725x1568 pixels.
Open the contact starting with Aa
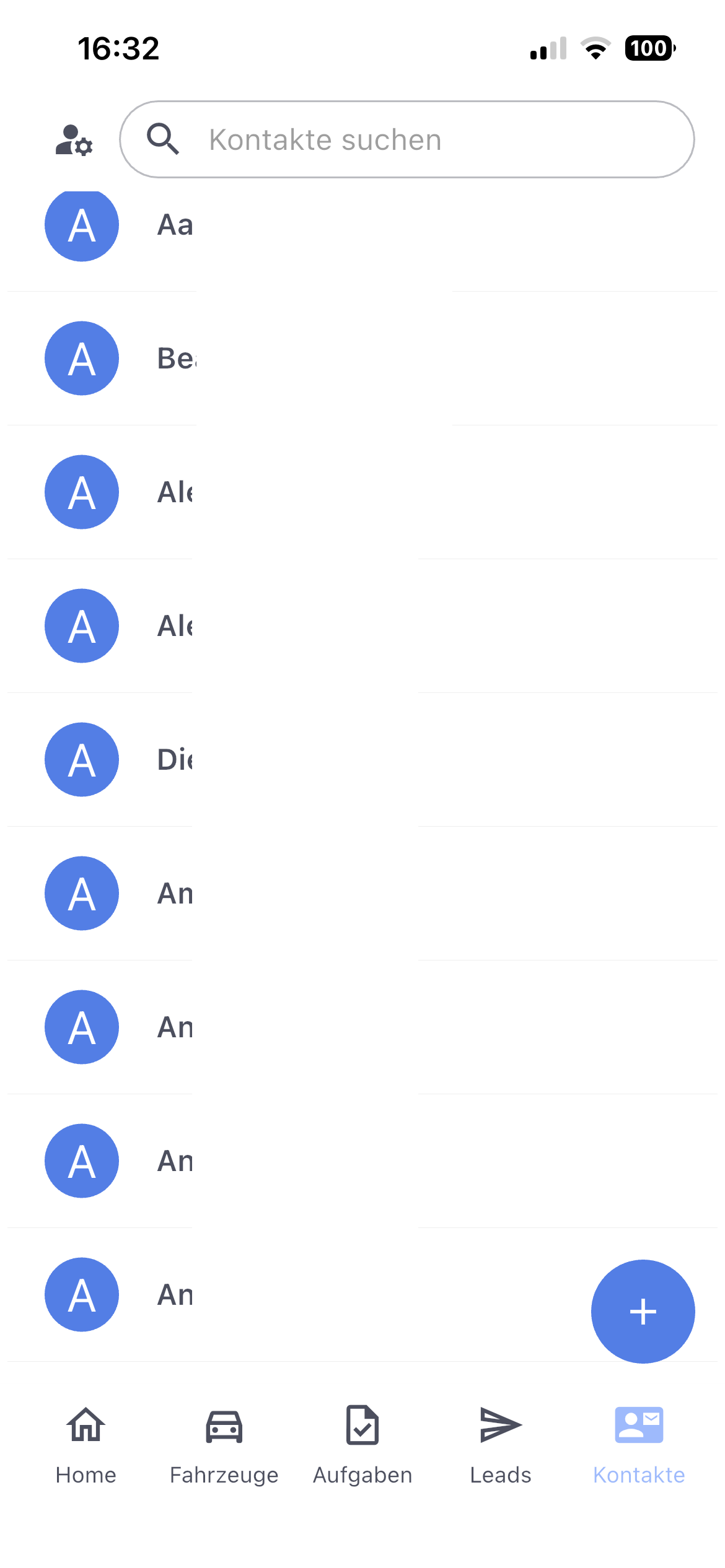[x=175, y=225]
